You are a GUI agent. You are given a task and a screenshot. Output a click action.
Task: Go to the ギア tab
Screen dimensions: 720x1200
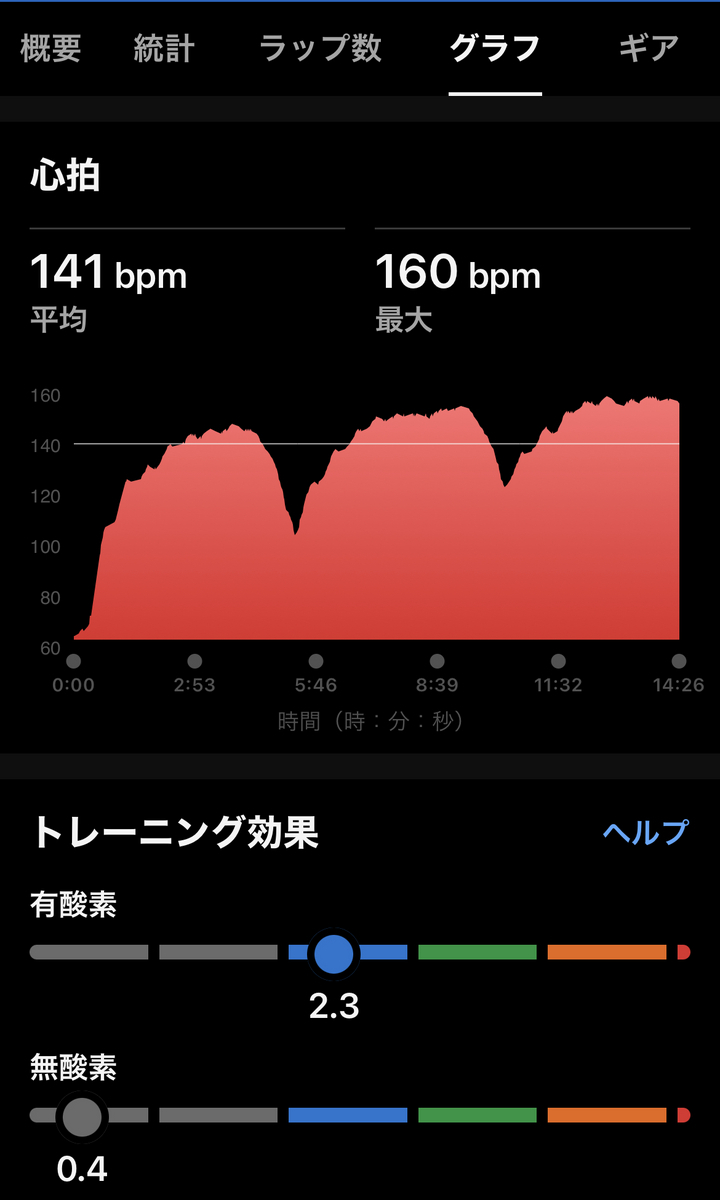point(648,48)
